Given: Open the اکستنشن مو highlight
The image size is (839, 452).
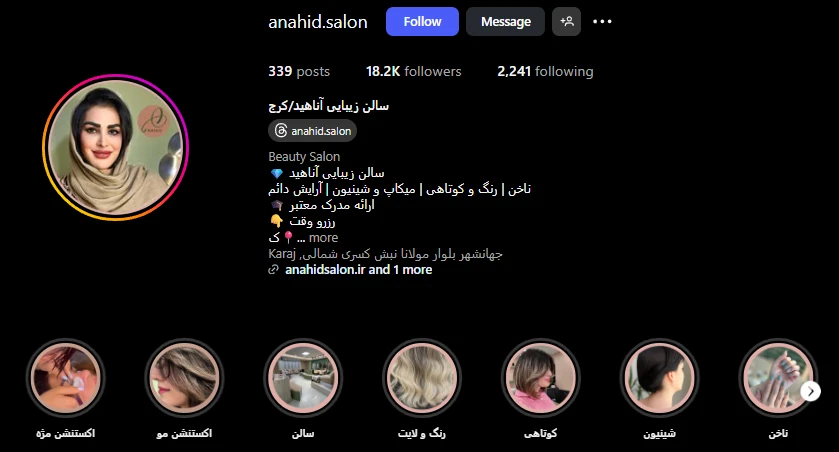Looking at the screenshot, I should (184, 378).
